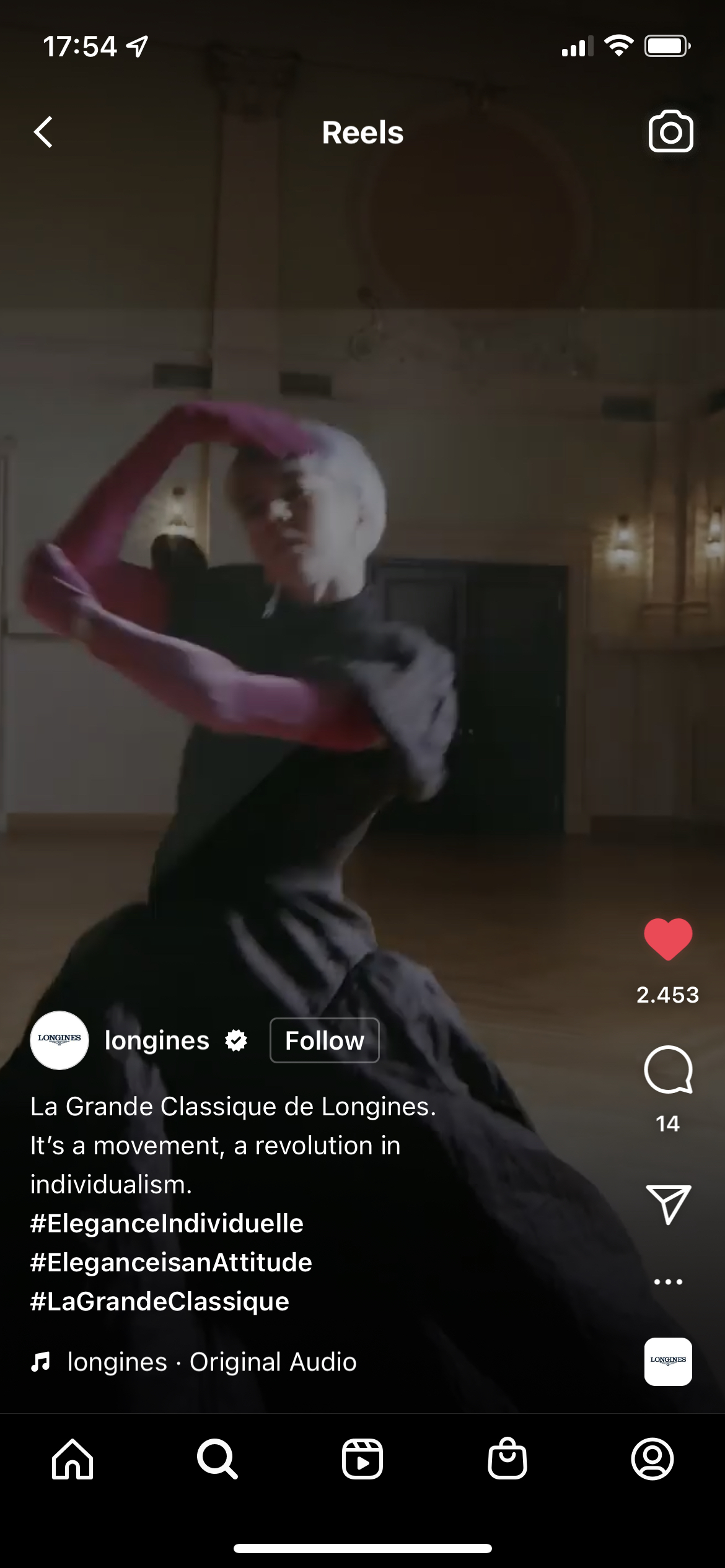This screenshot has width=725, height=1568.
Task: Switch to the Search tab
Action: [x=217, y=1459]
